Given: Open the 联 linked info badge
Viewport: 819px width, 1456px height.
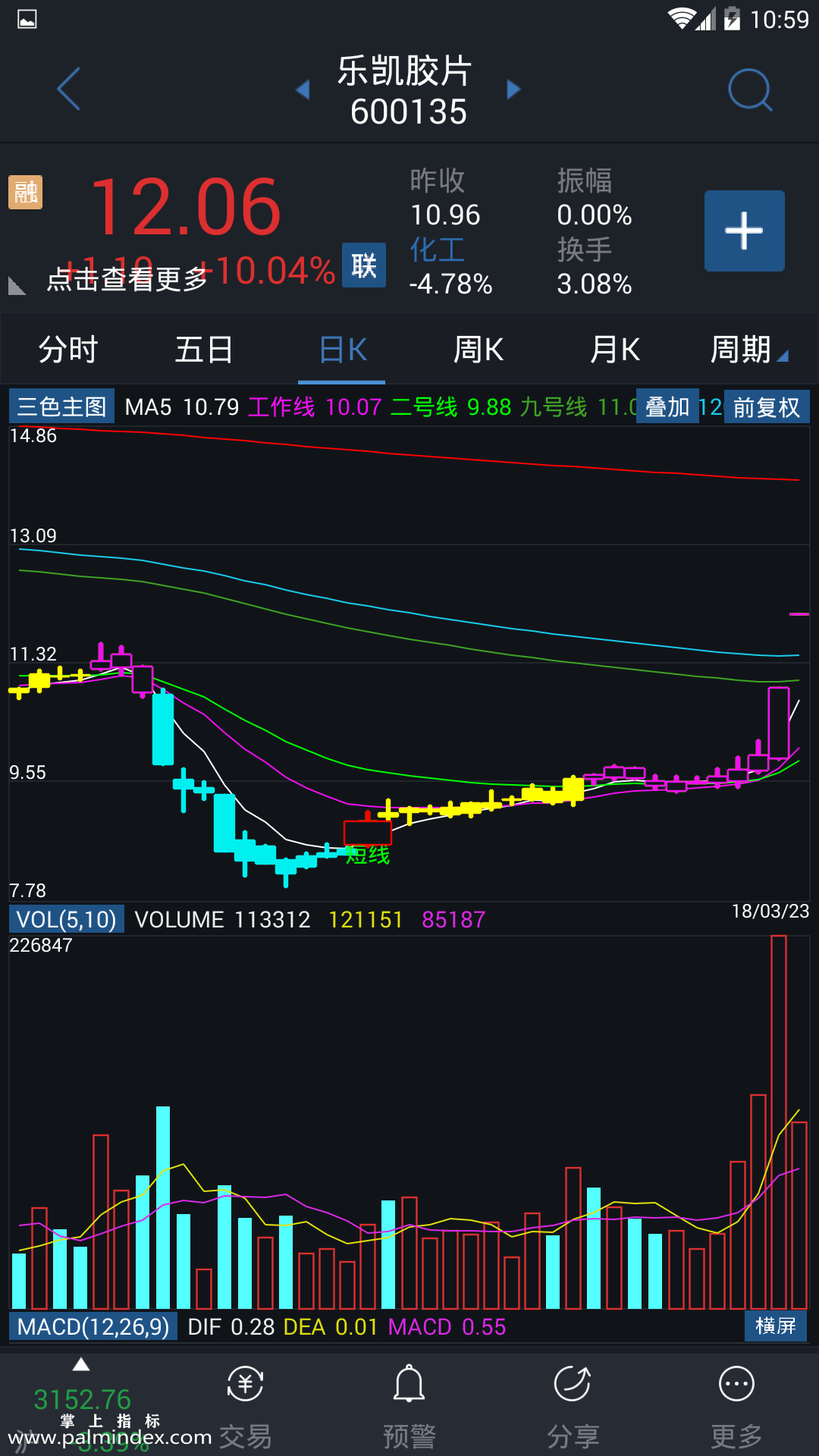Looking at the screenshot, I should (x=364, y=265).
